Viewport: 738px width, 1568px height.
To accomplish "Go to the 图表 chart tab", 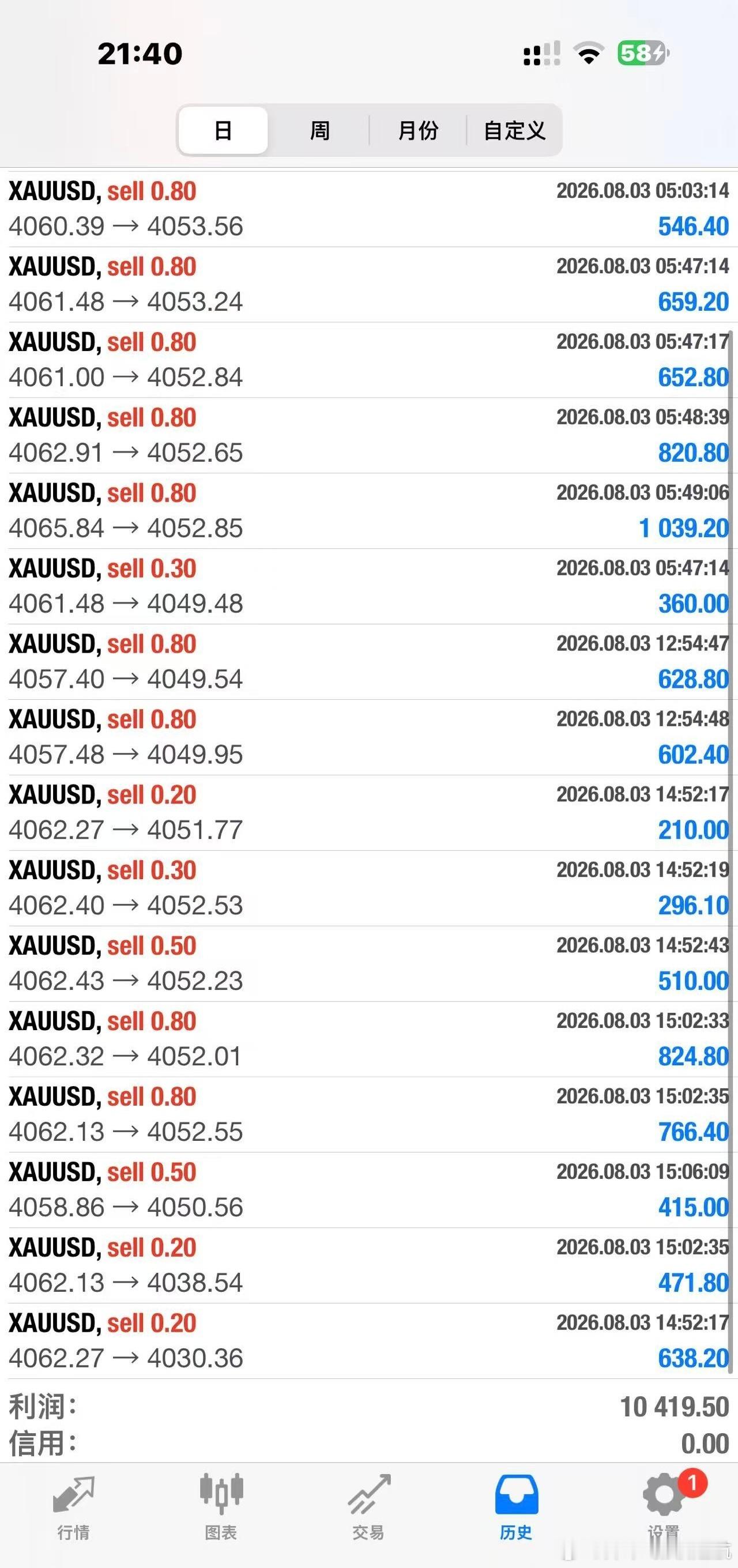I will 221,1507.
